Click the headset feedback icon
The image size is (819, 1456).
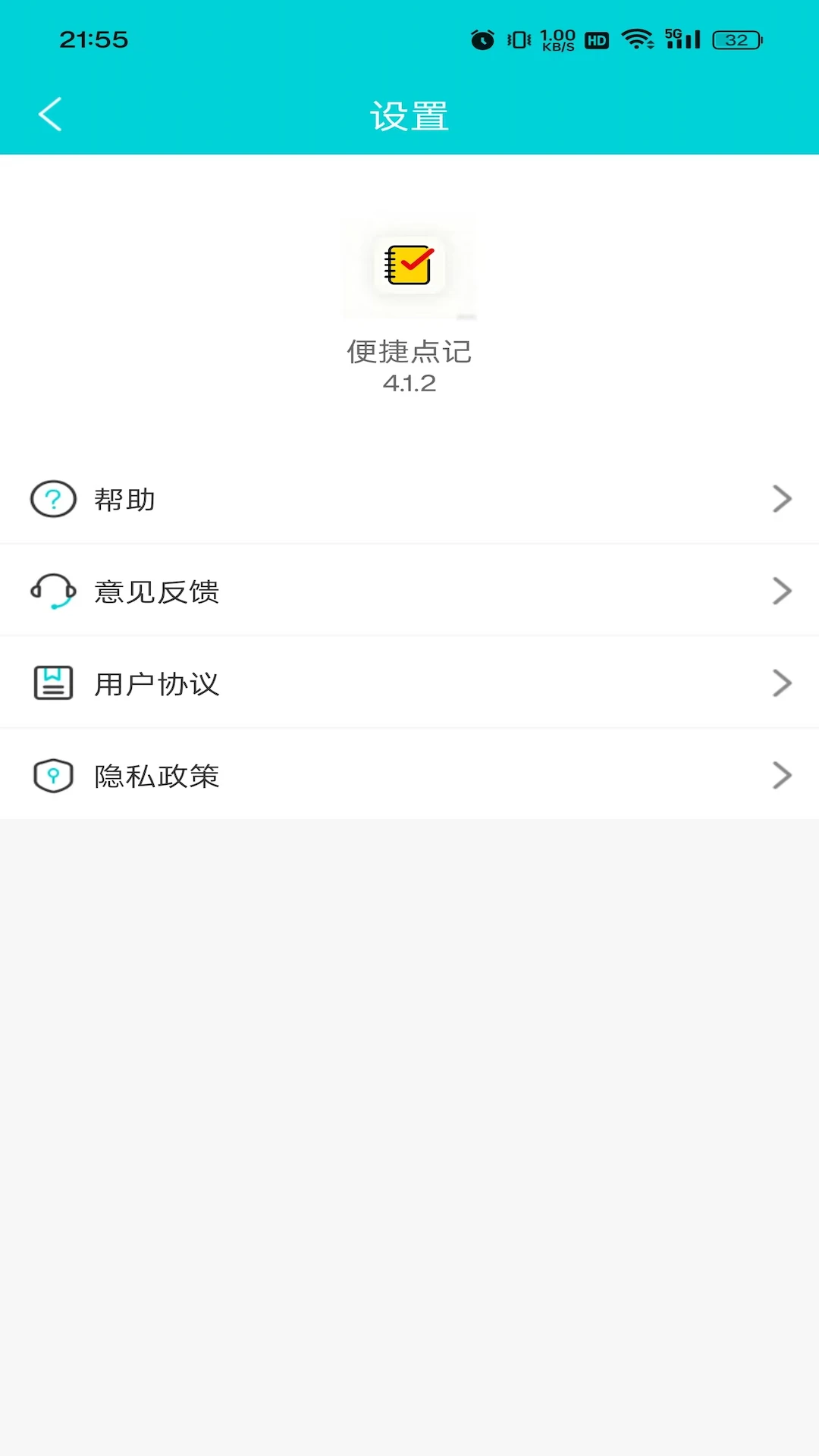click(53, 591)
